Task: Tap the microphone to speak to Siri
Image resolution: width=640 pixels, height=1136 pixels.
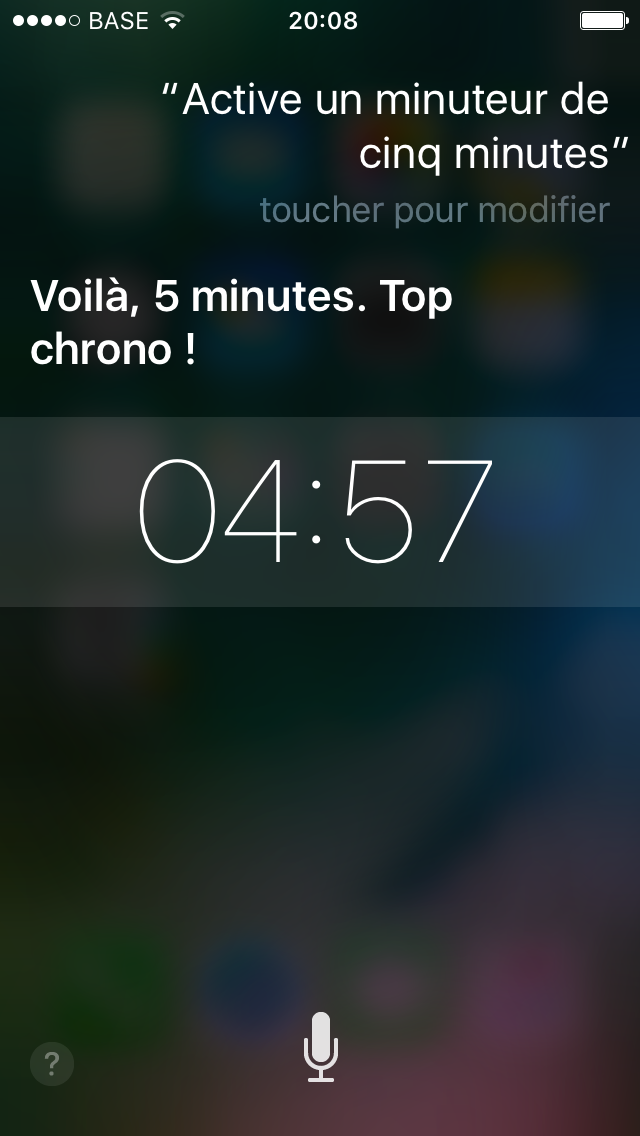Action: (x=320, y=1046)
